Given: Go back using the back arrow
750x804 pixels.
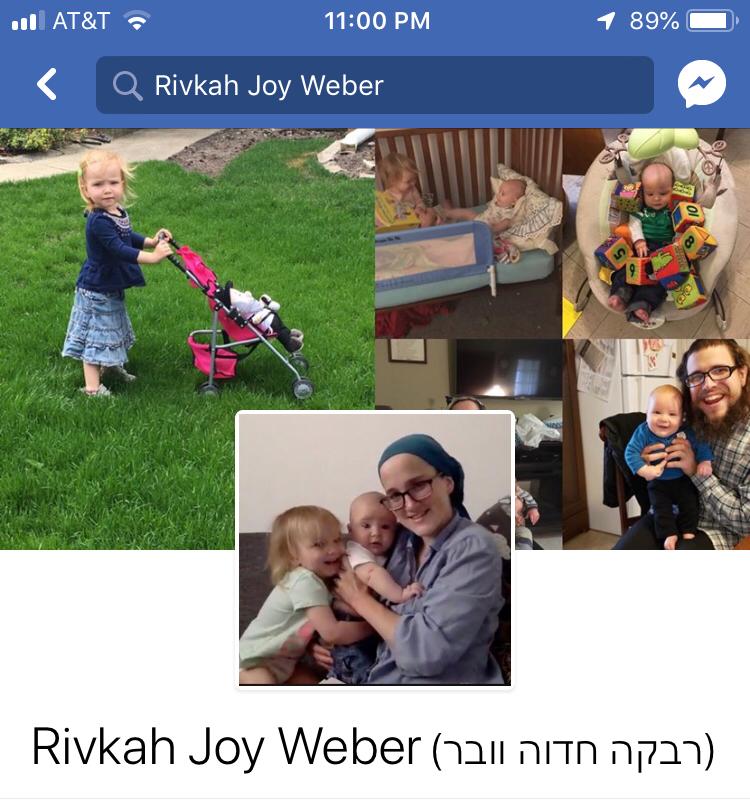Looking at the screenshot, I should pos(47,85).
